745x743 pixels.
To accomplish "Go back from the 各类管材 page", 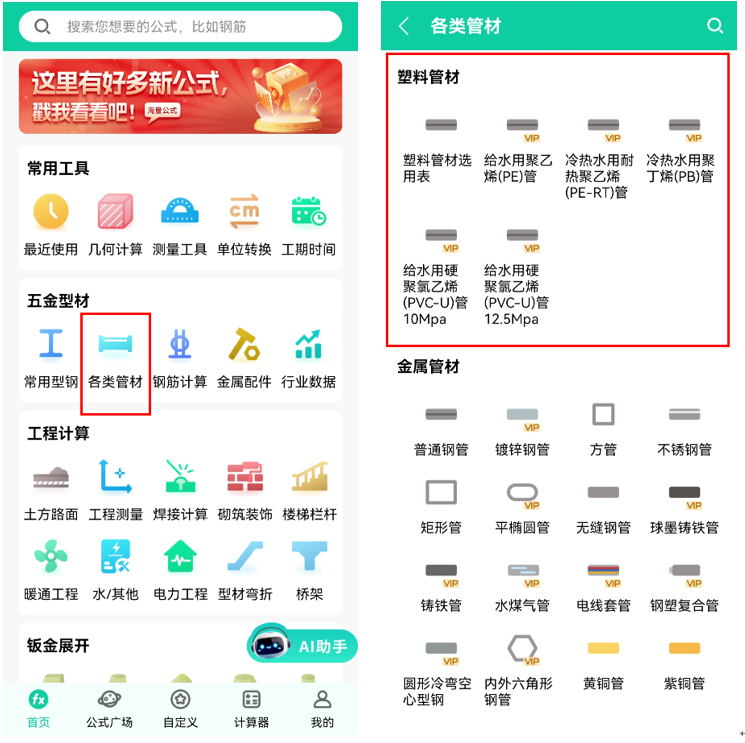I will (x=404, y=27).
